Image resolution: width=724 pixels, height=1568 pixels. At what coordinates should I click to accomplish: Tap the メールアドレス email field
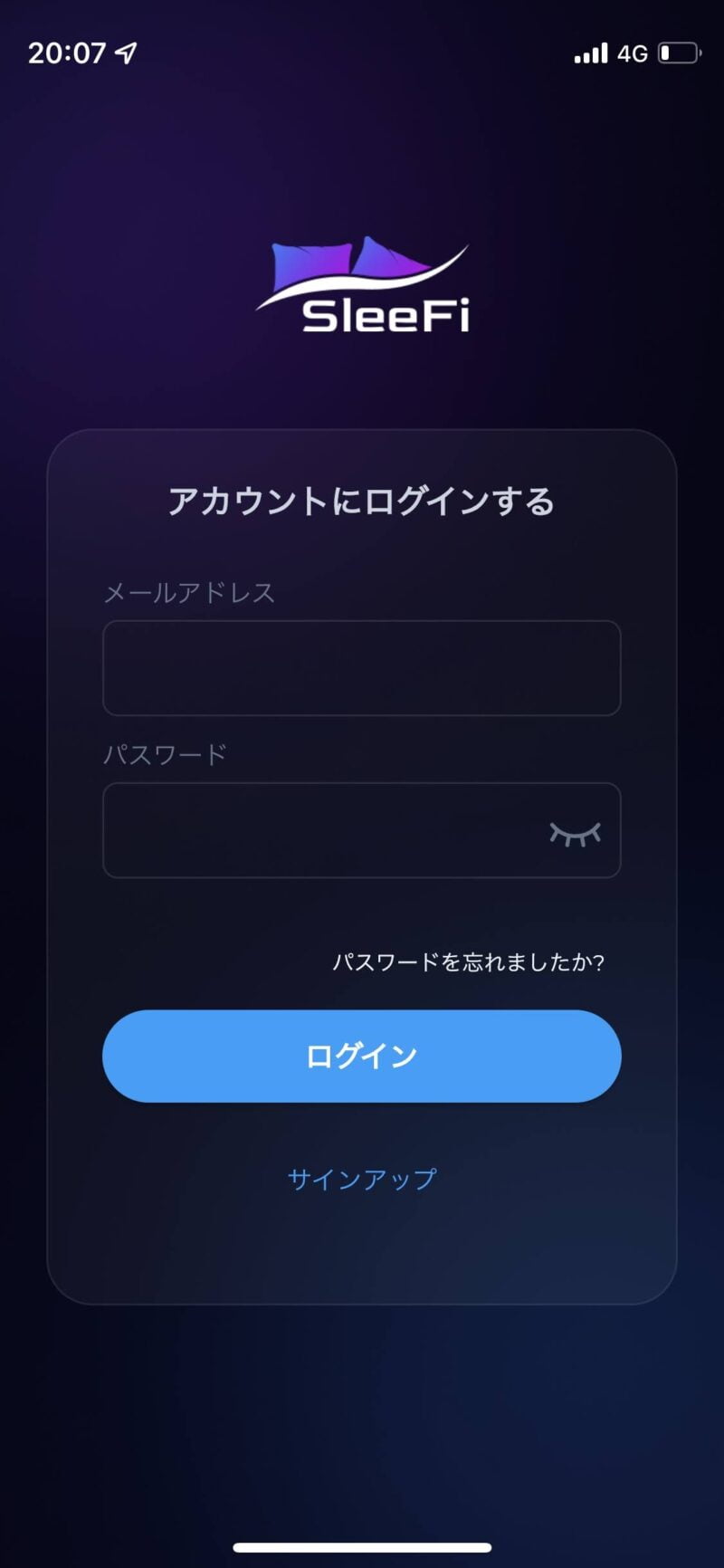pyautogui.click(x=362, y=668)
